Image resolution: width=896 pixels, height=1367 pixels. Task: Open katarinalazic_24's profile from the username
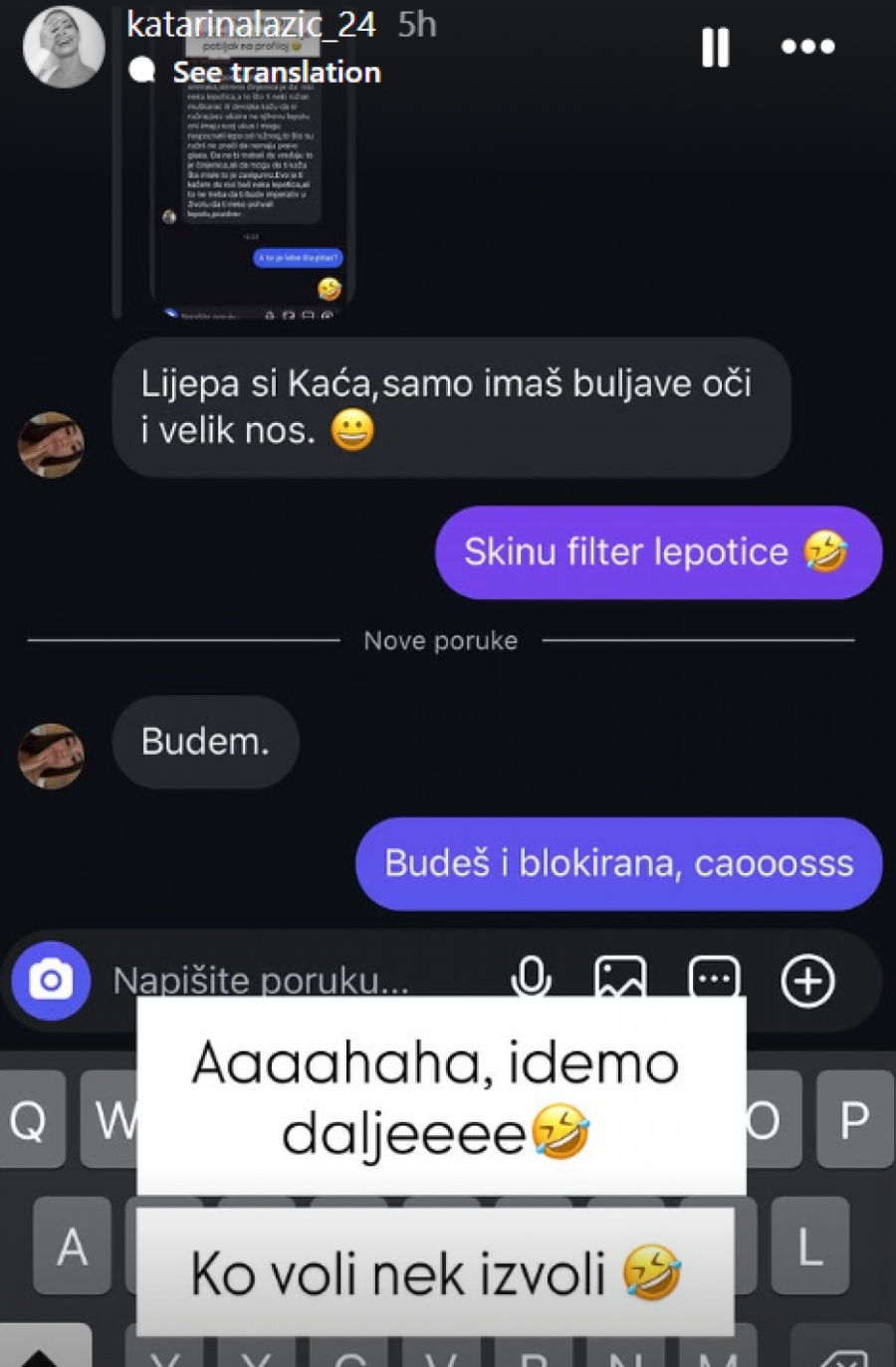(x=251, y=24)
